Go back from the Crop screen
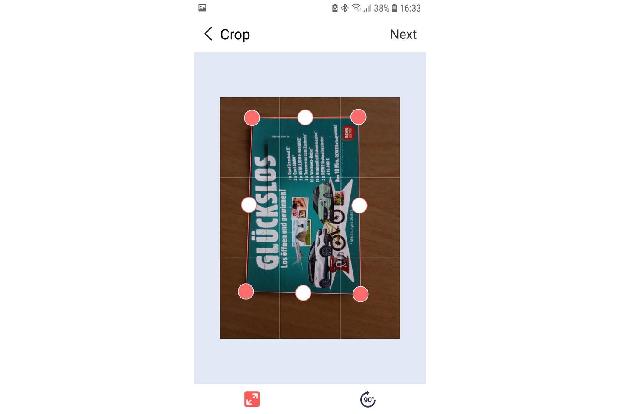Image resolution: width=621 pixels, height=414 pixels. tap(208, 34)
